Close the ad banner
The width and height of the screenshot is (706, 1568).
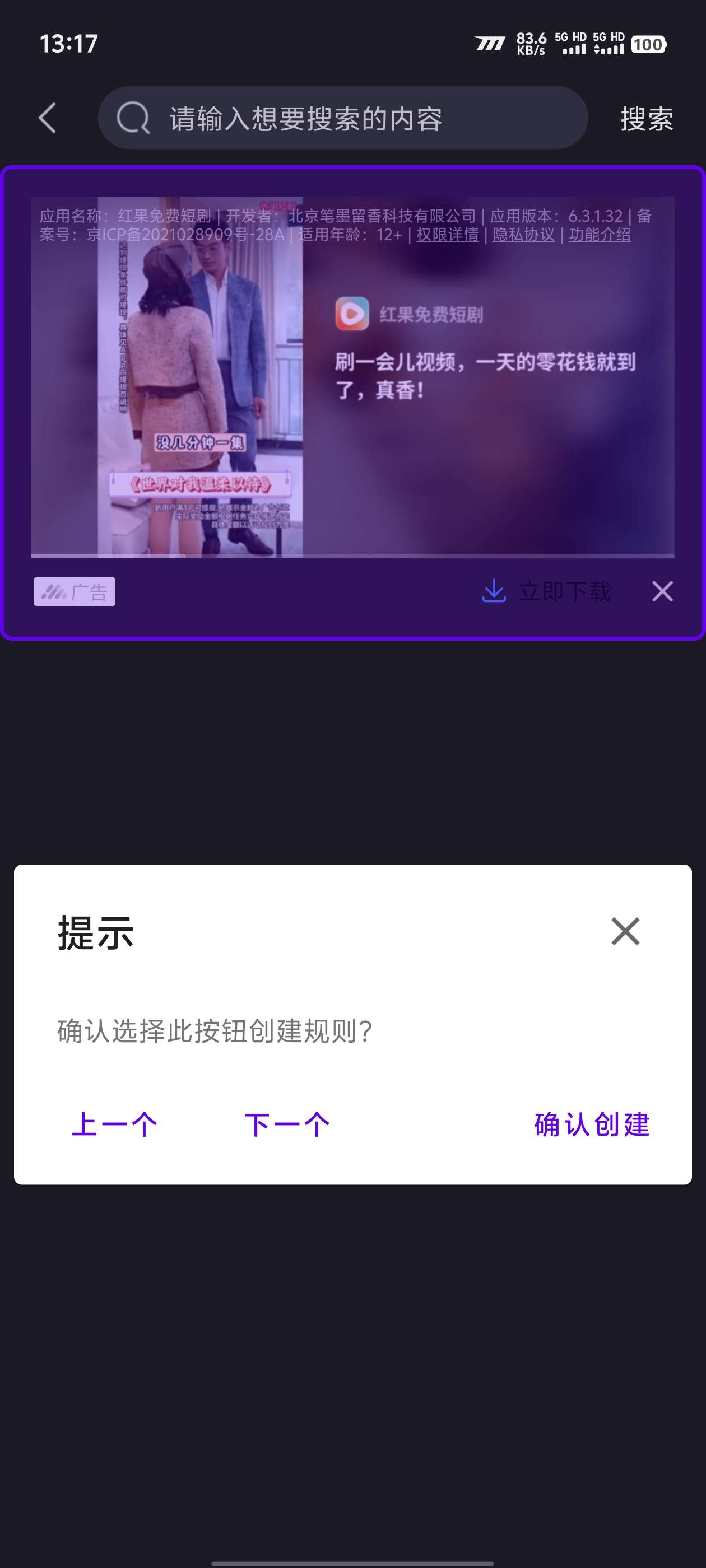pyautogui.click(x=662, y=591)
